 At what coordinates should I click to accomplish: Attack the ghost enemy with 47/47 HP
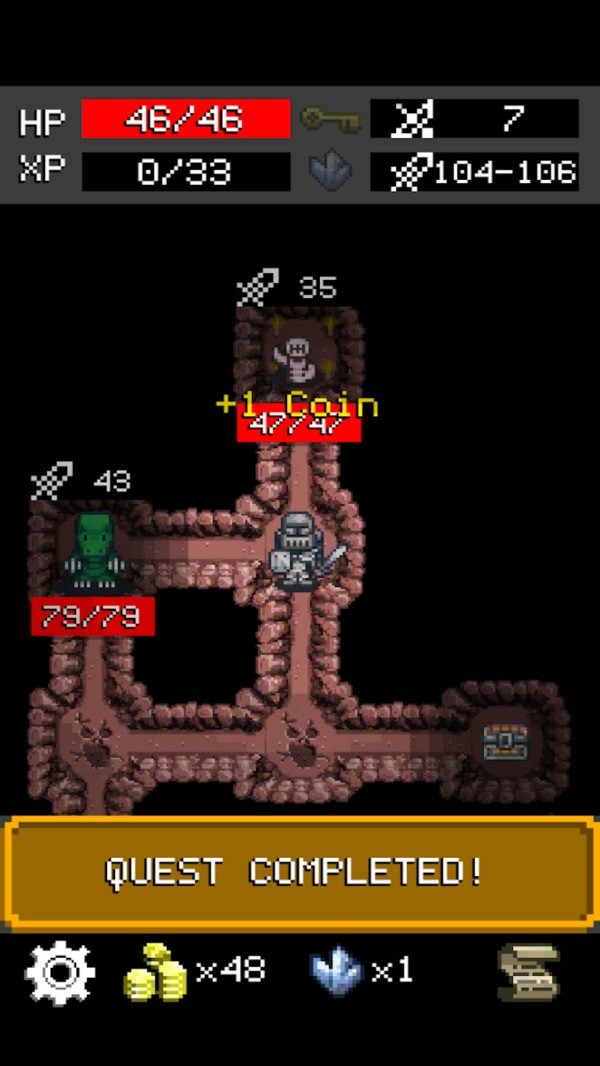tap(297, 359)
